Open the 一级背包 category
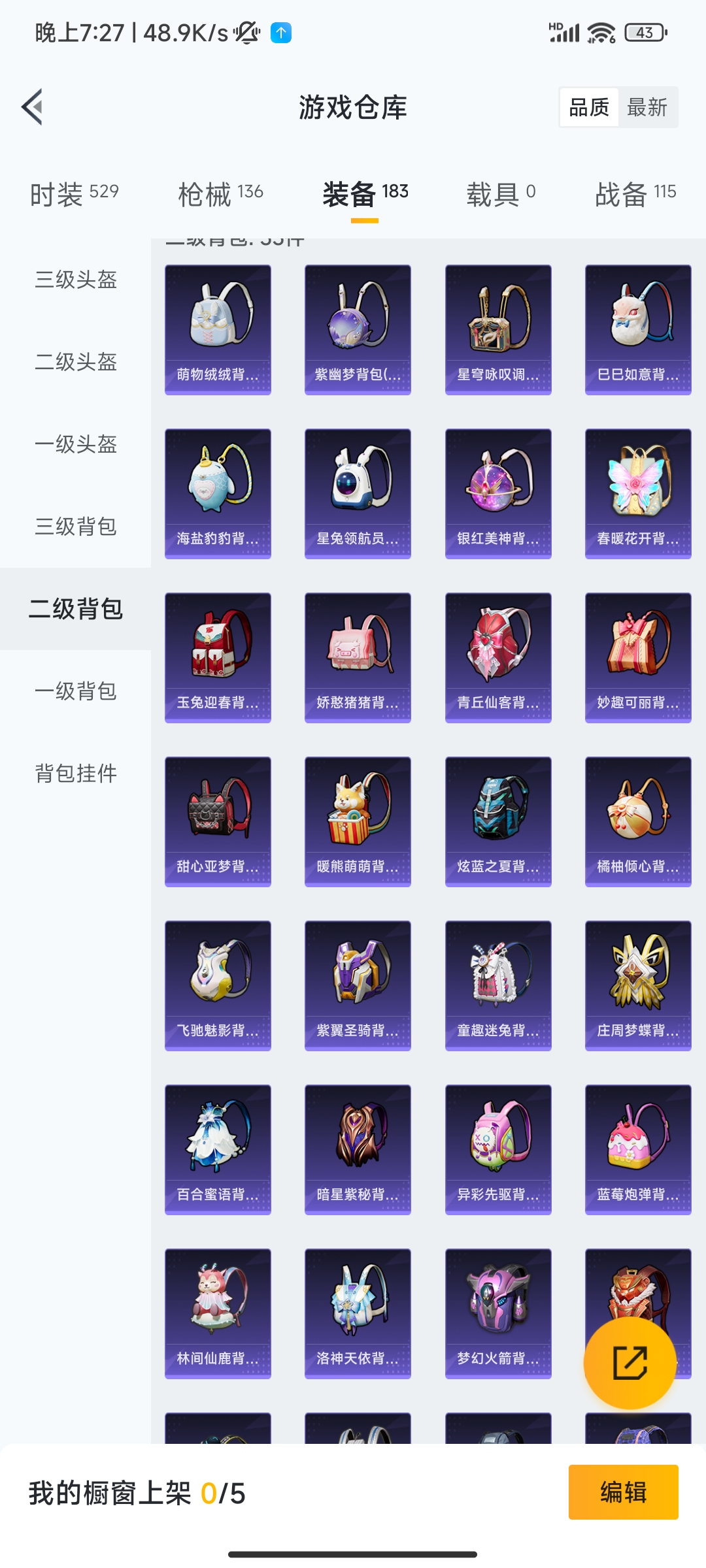 (x=76, y=691)
